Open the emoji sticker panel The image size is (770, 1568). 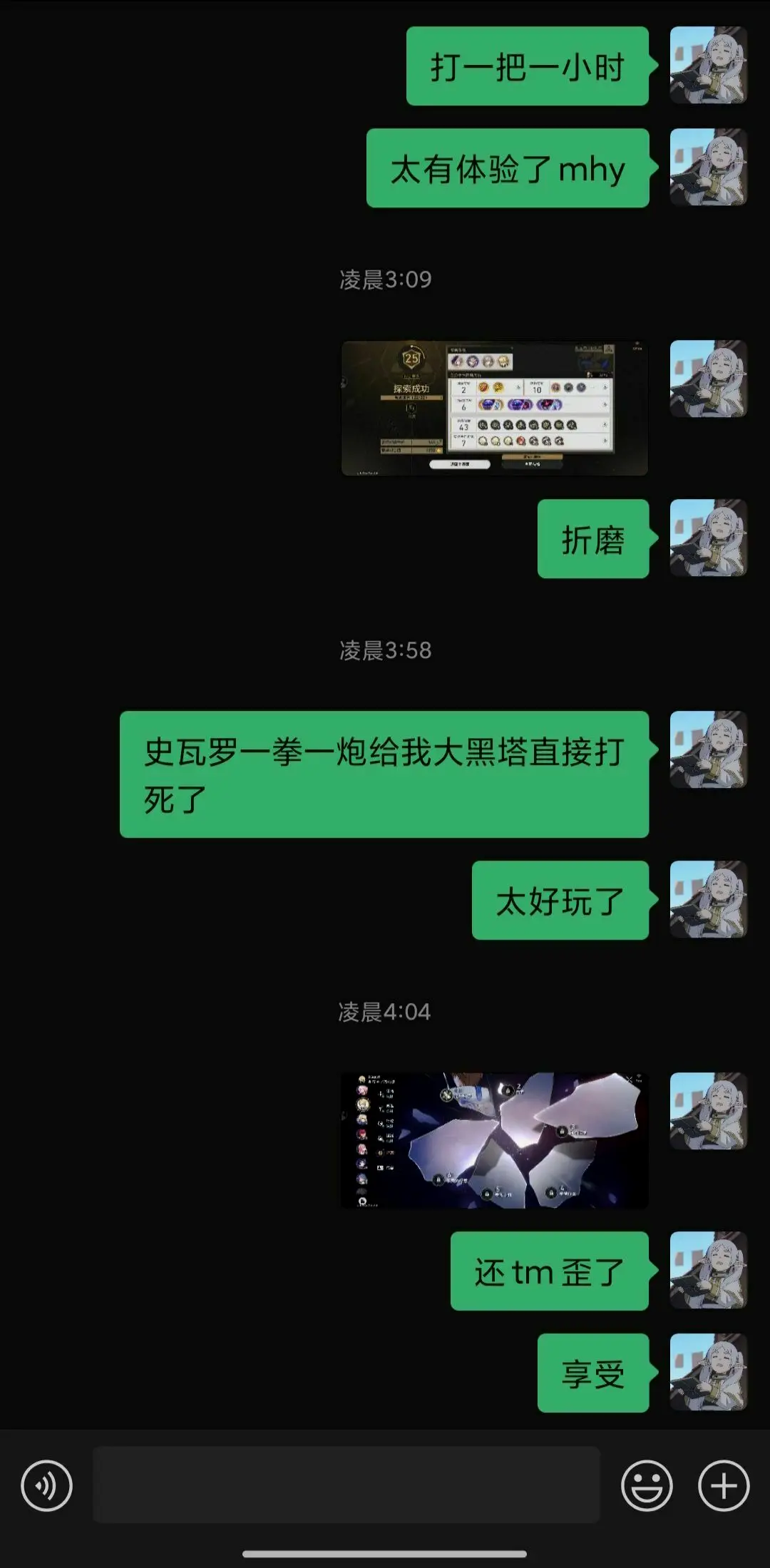click(647, 1486)
